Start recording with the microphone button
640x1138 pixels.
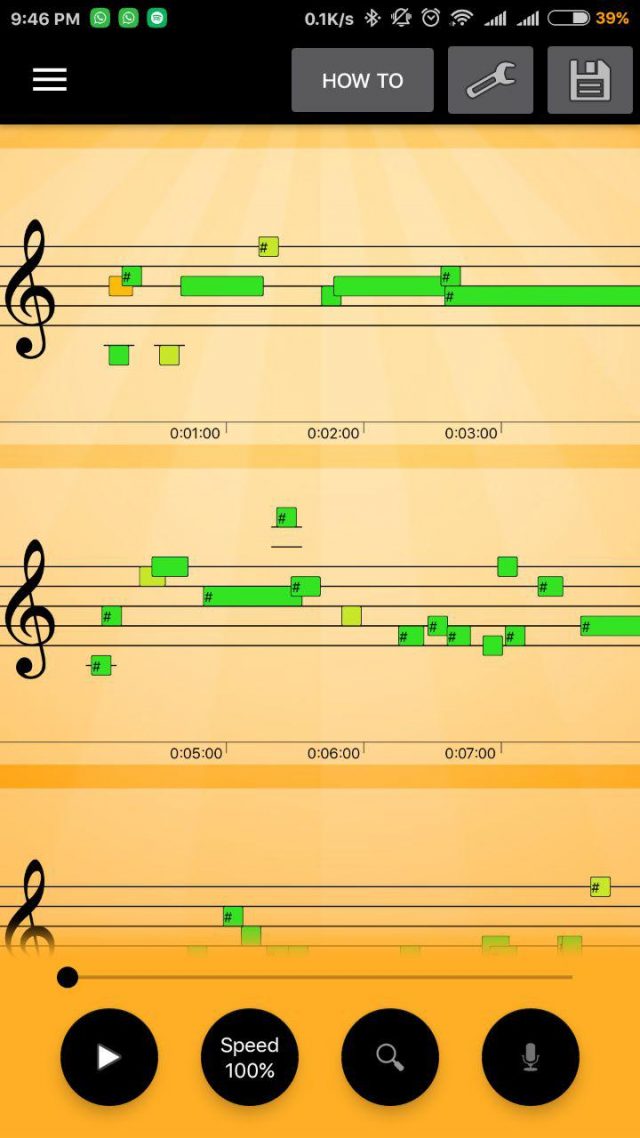click(x=530, y=1057)
